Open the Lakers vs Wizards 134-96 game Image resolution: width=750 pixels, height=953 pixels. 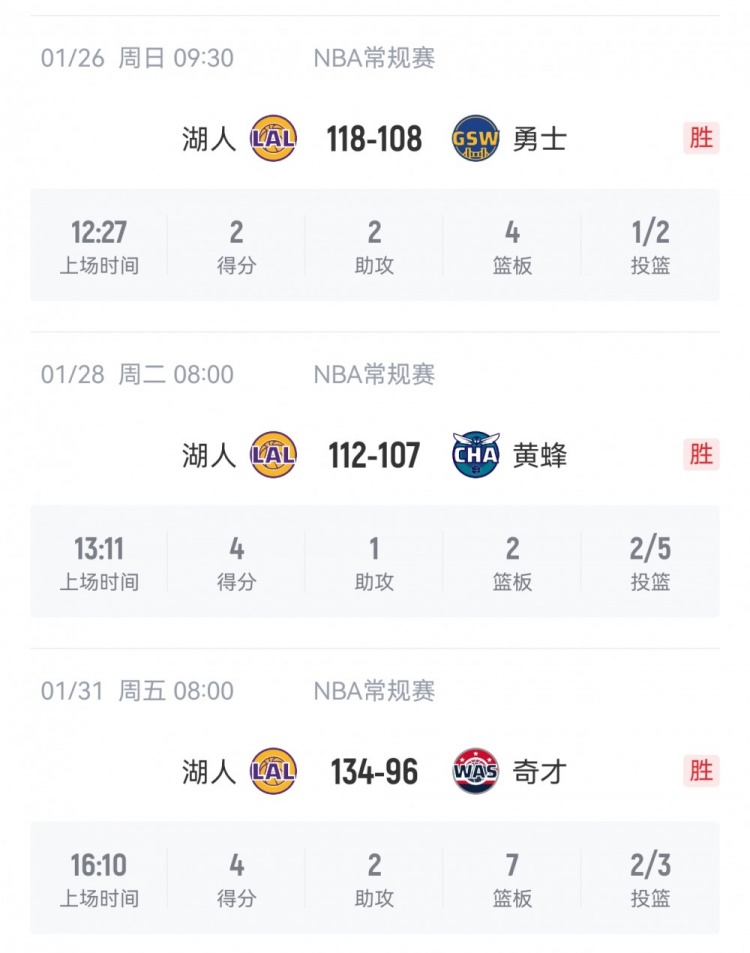tap(374, 772)
